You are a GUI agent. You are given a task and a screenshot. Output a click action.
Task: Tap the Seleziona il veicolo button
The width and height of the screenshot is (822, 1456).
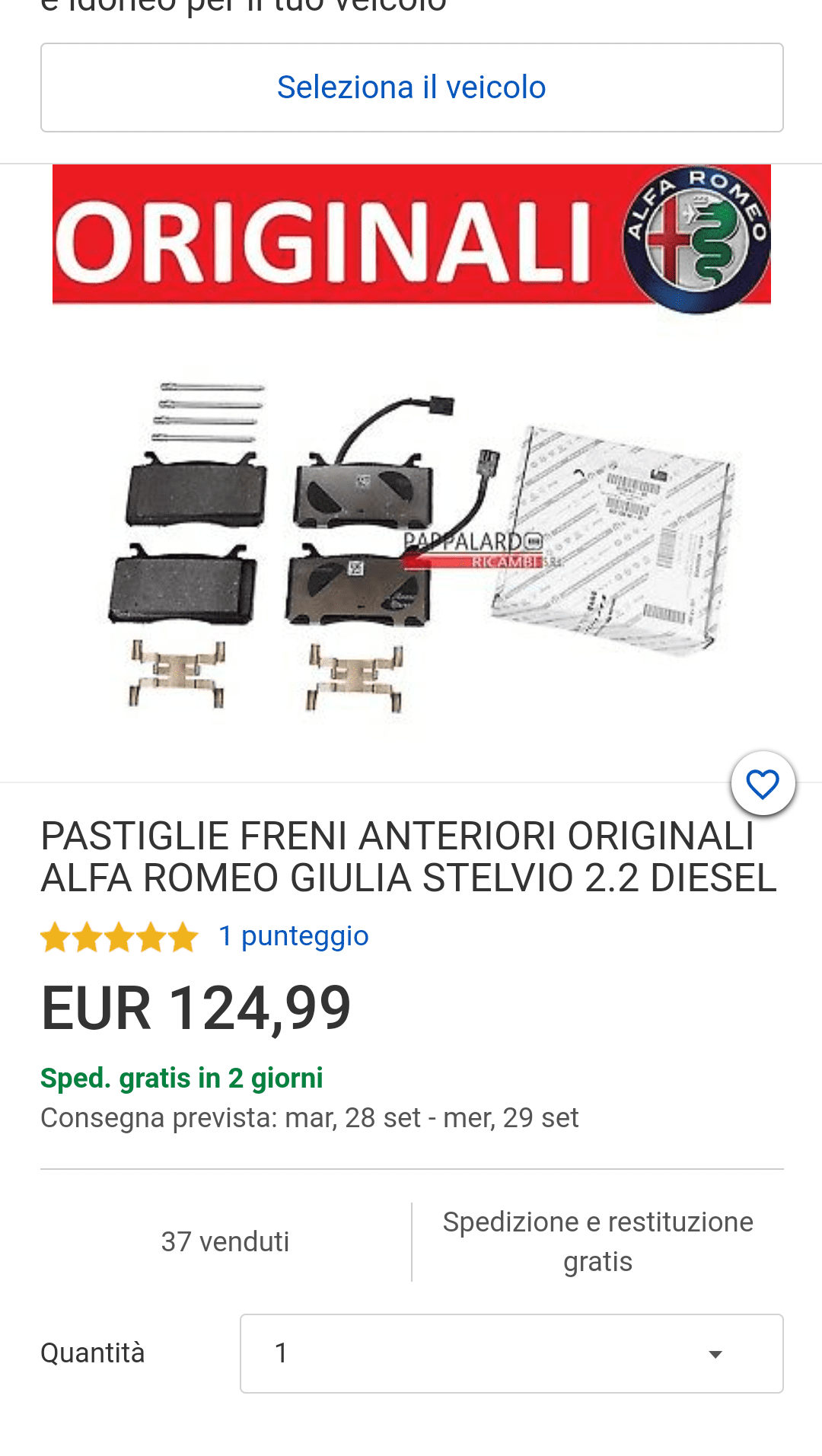click(x=411, y=88)
